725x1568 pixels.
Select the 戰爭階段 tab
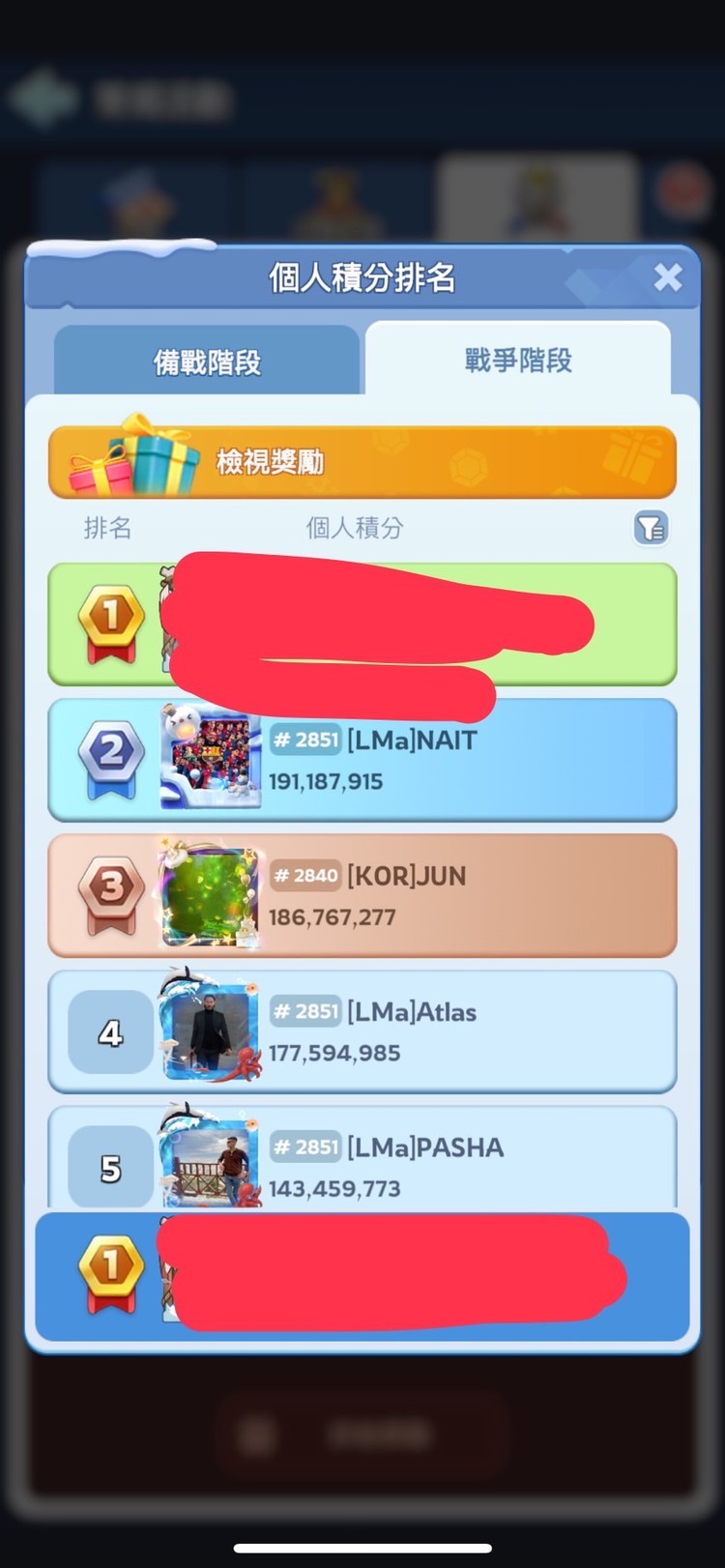[518, 360]
